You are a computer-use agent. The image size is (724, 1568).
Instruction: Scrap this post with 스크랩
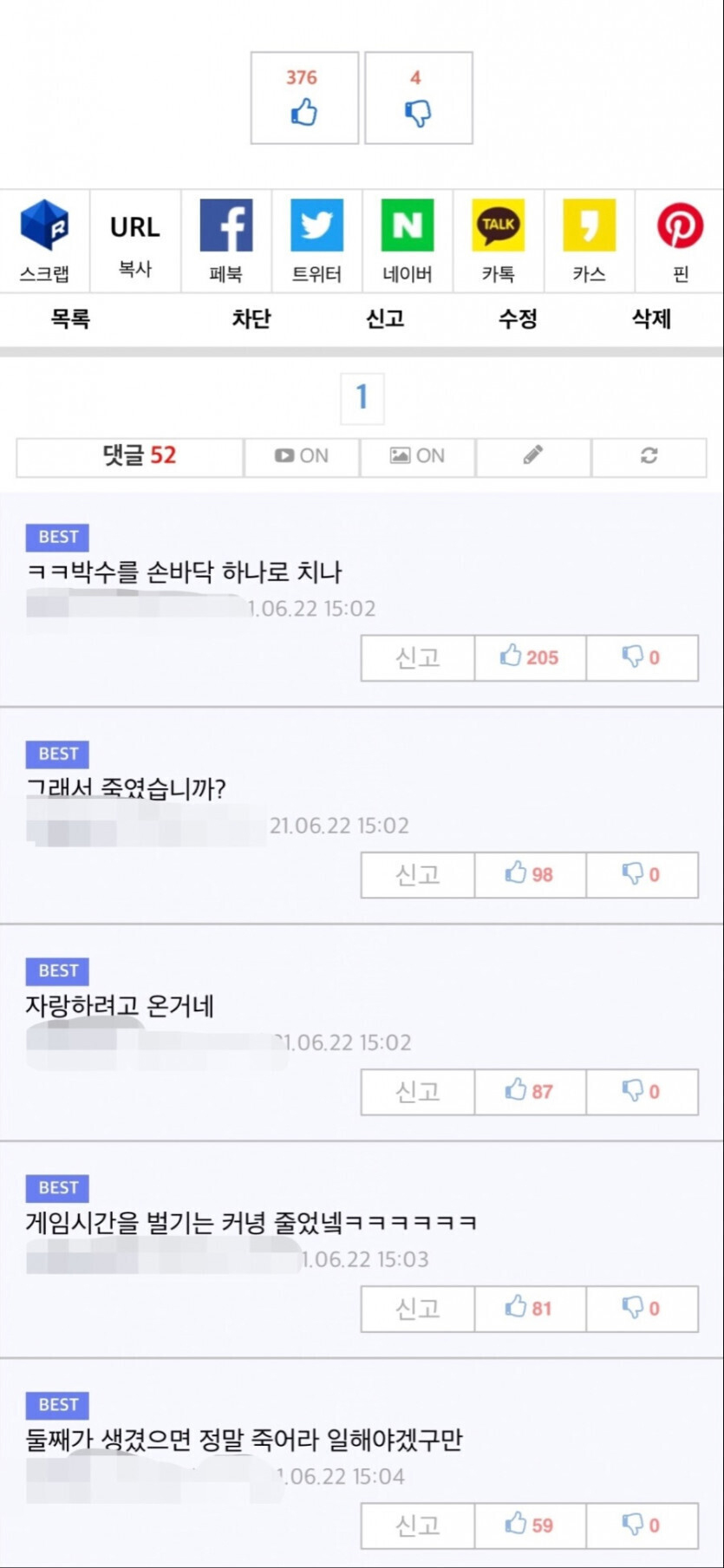coord(45,241)
